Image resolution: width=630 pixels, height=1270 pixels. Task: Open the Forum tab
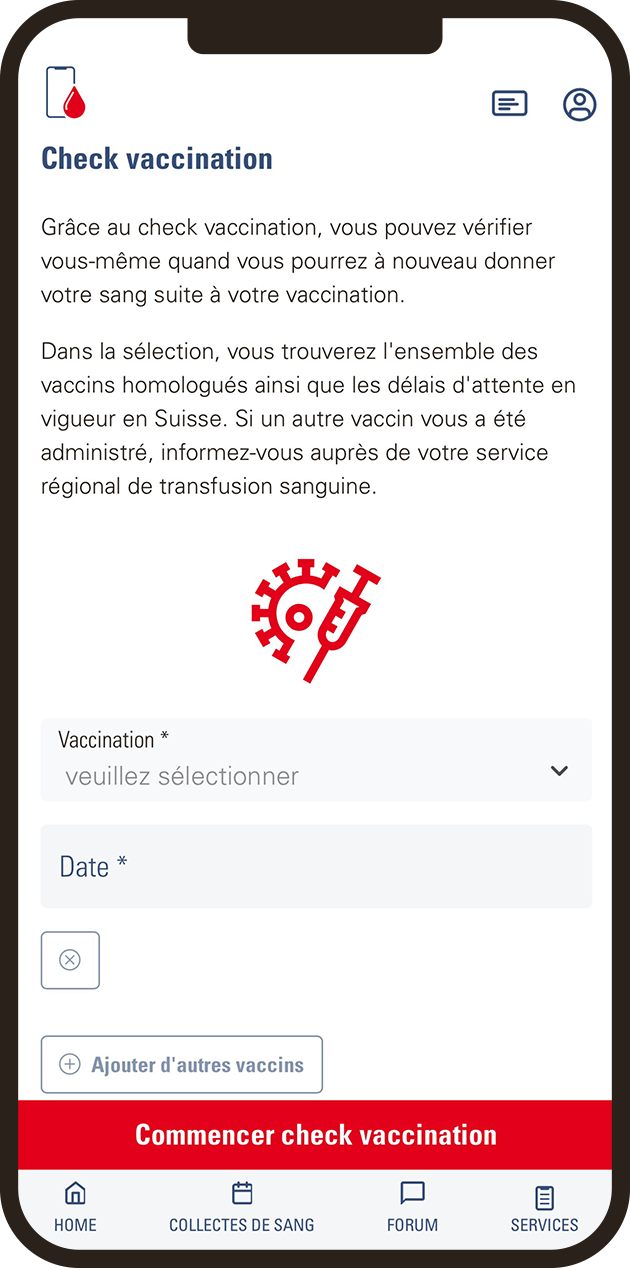pos(412,1207)
